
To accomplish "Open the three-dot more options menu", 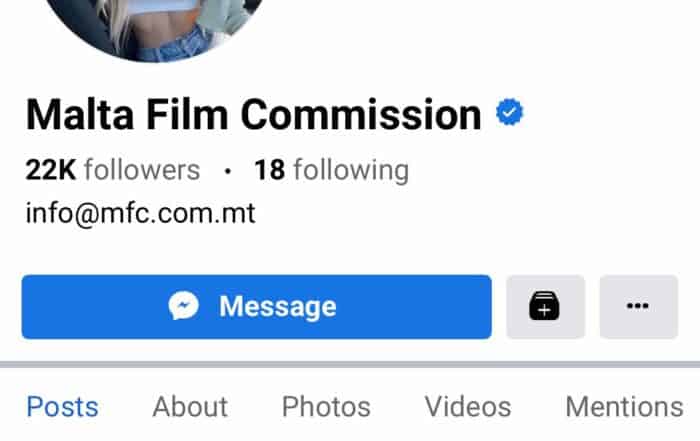I will pos(637,307).
